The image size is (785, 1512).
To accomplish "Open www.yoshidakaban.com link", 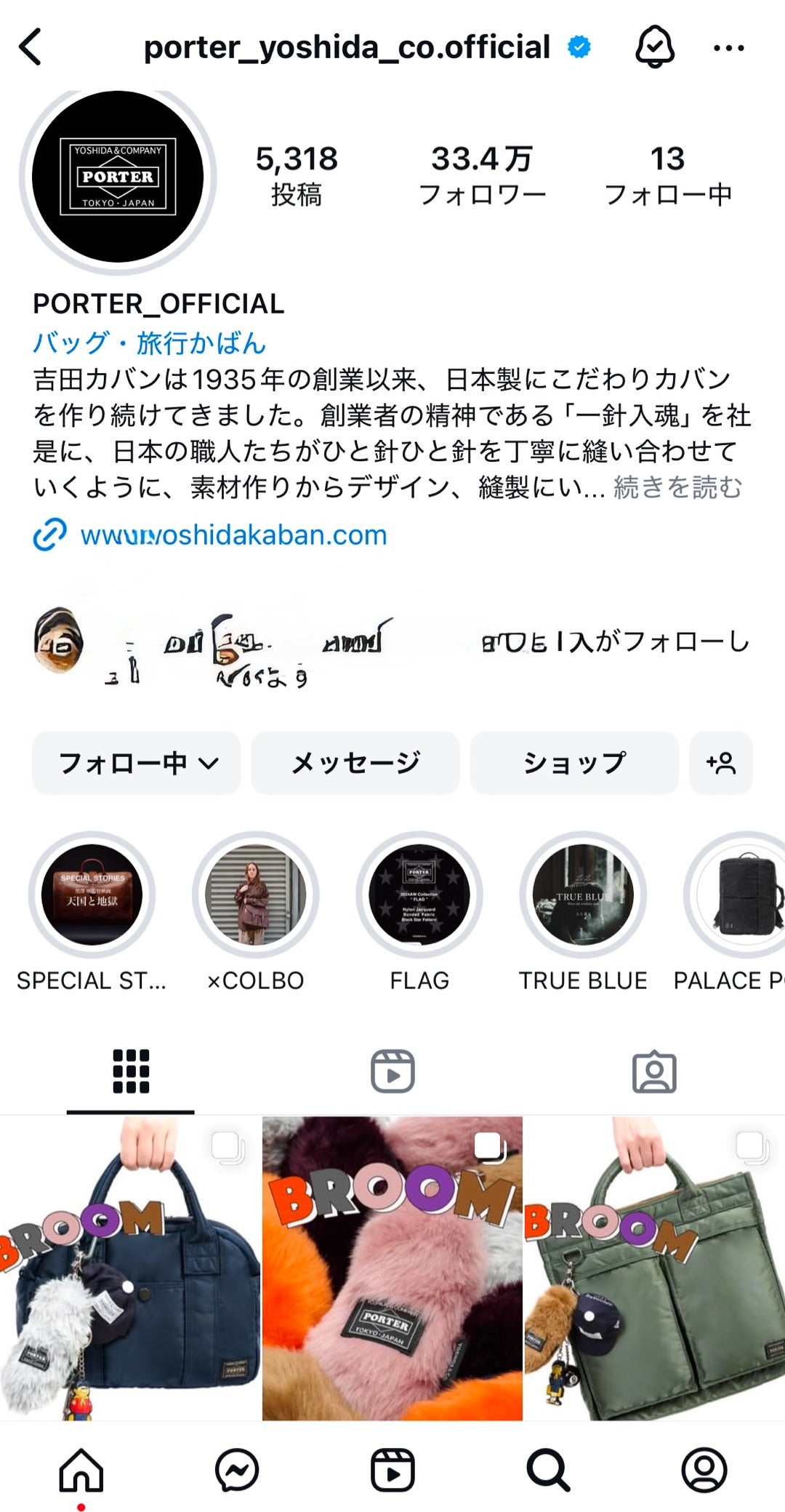I will click(x=233, y=536).
